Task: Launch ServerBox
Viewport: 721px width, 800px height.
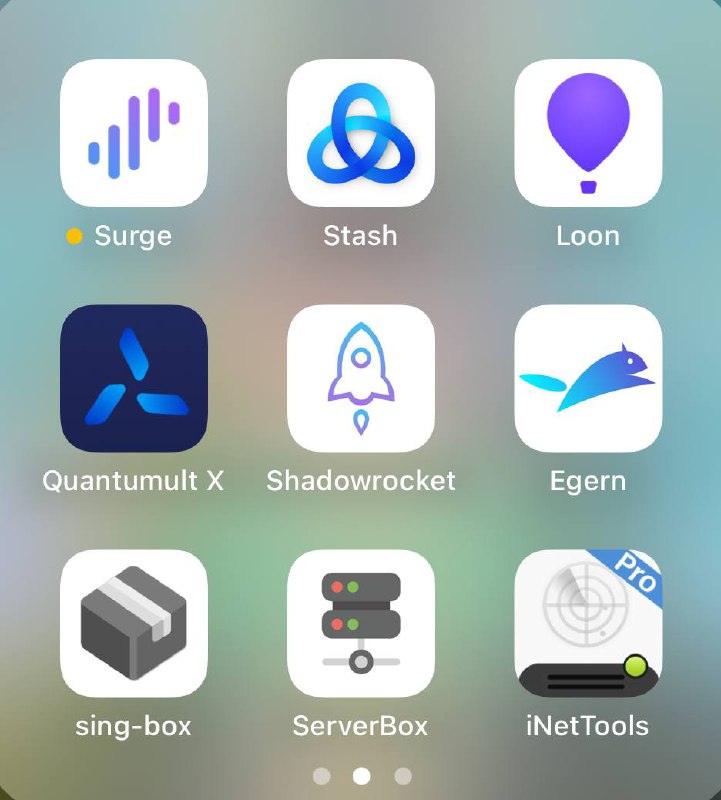Action: pos(360,623)
